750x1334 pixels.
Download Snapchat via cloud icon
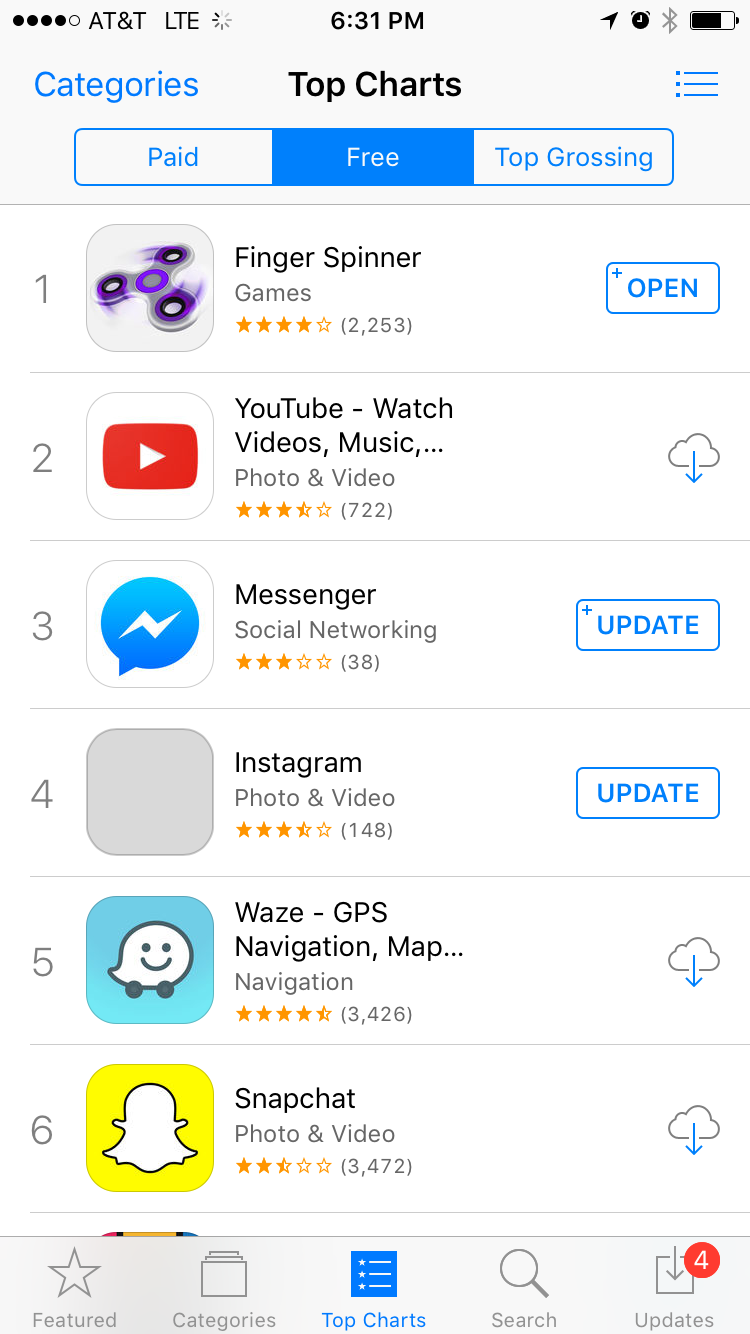693,1129
